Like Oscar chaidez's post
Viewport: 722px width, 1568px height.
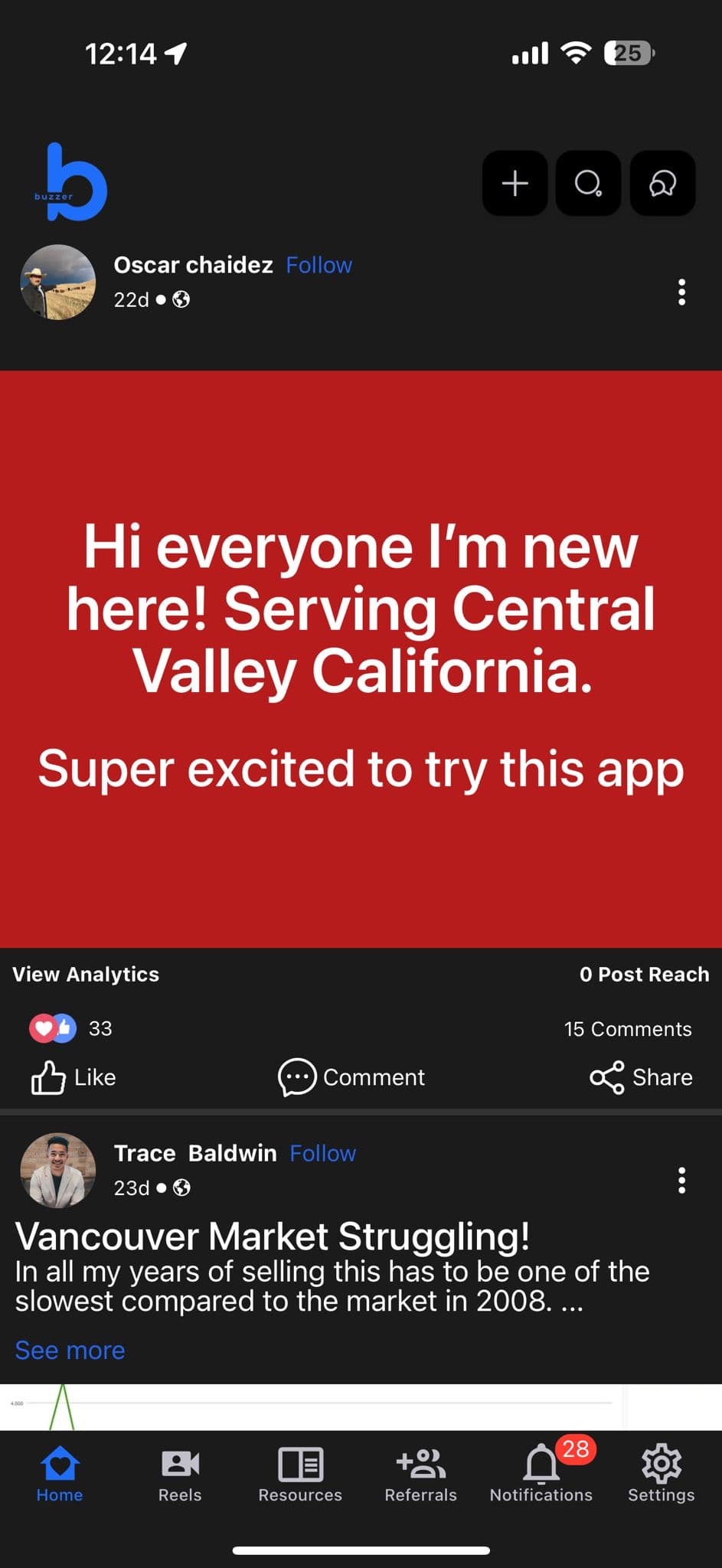(x=74, y=1077)
